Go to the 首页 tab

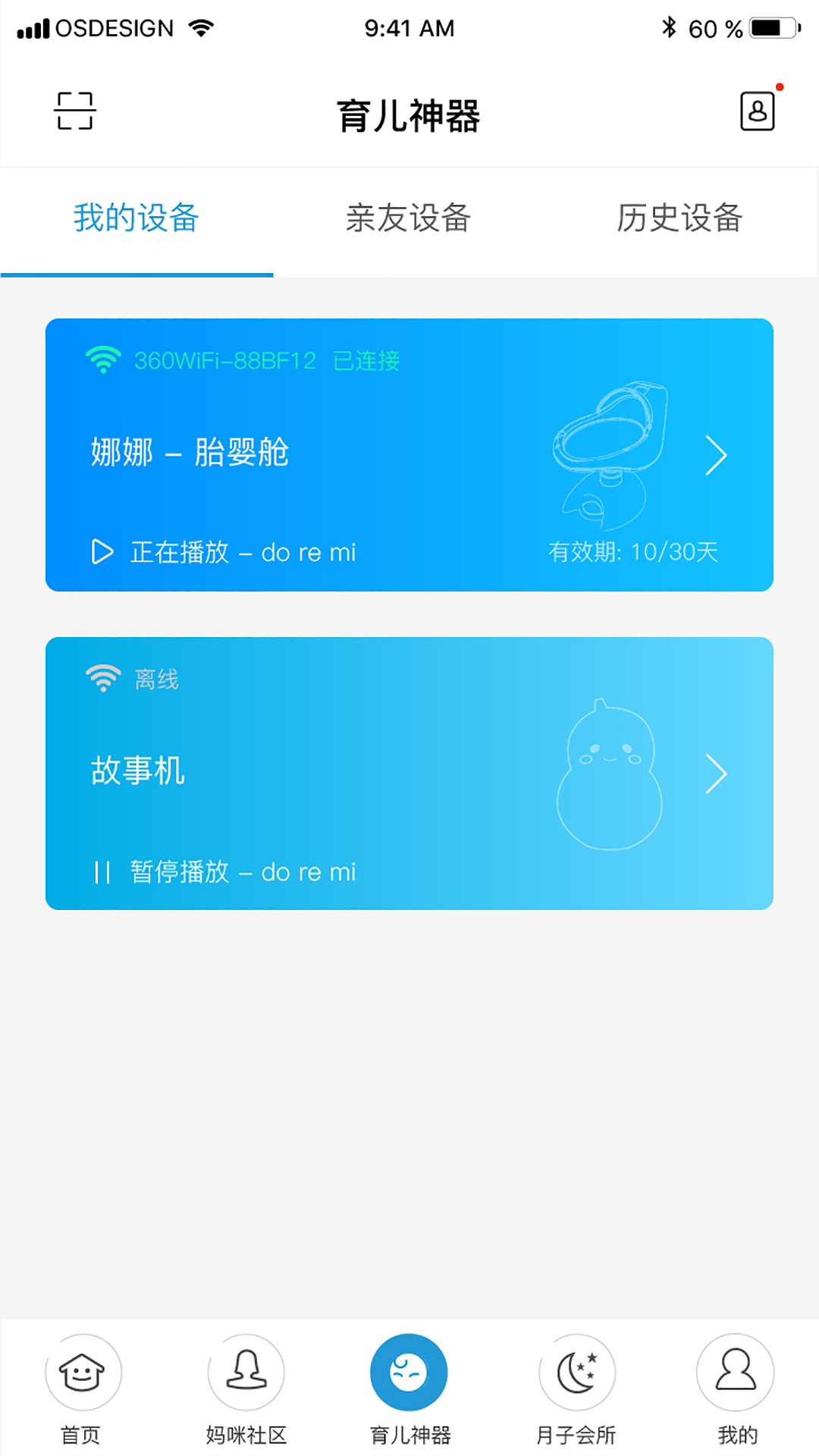pos(82,1389)
